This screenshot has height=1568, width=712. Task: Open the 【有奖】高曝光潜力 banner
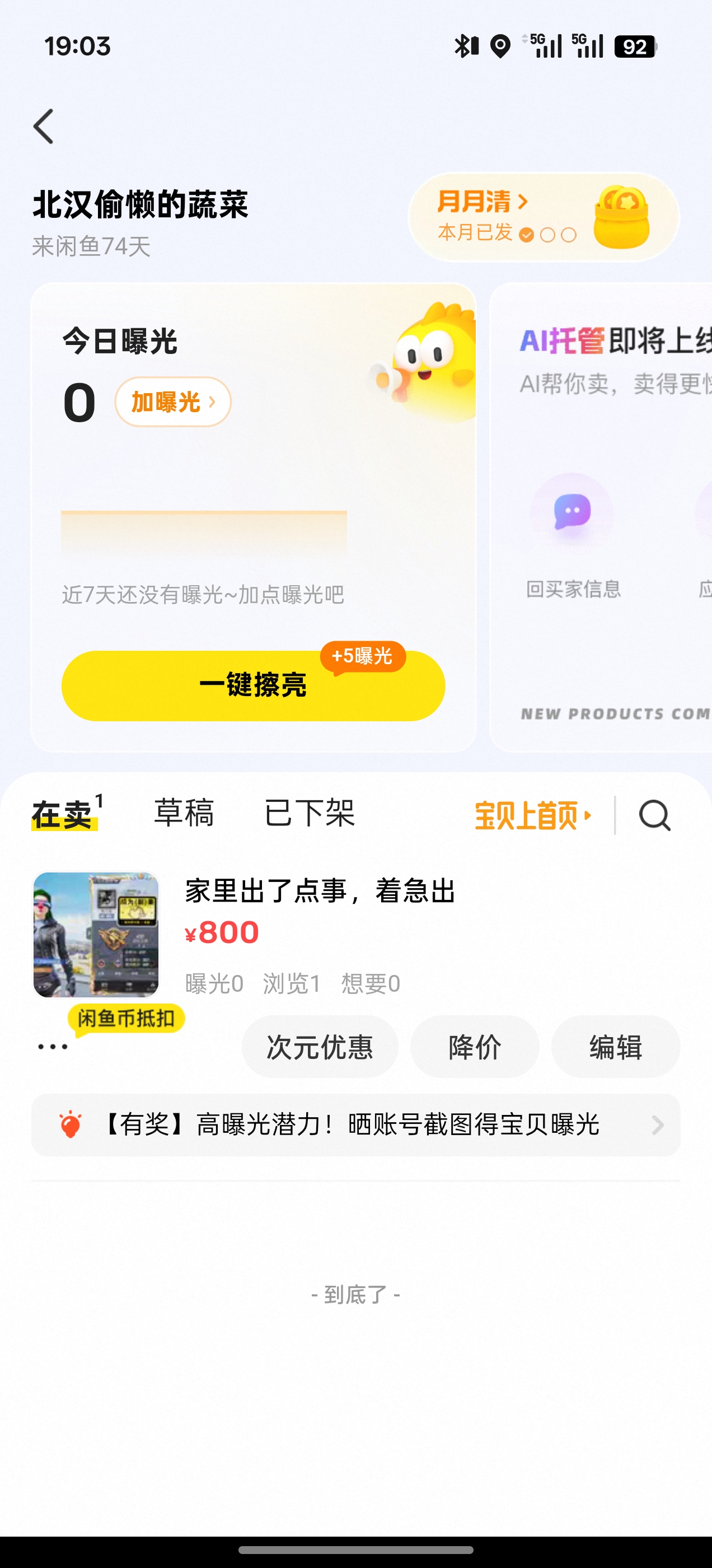[x=355, y=1125]
